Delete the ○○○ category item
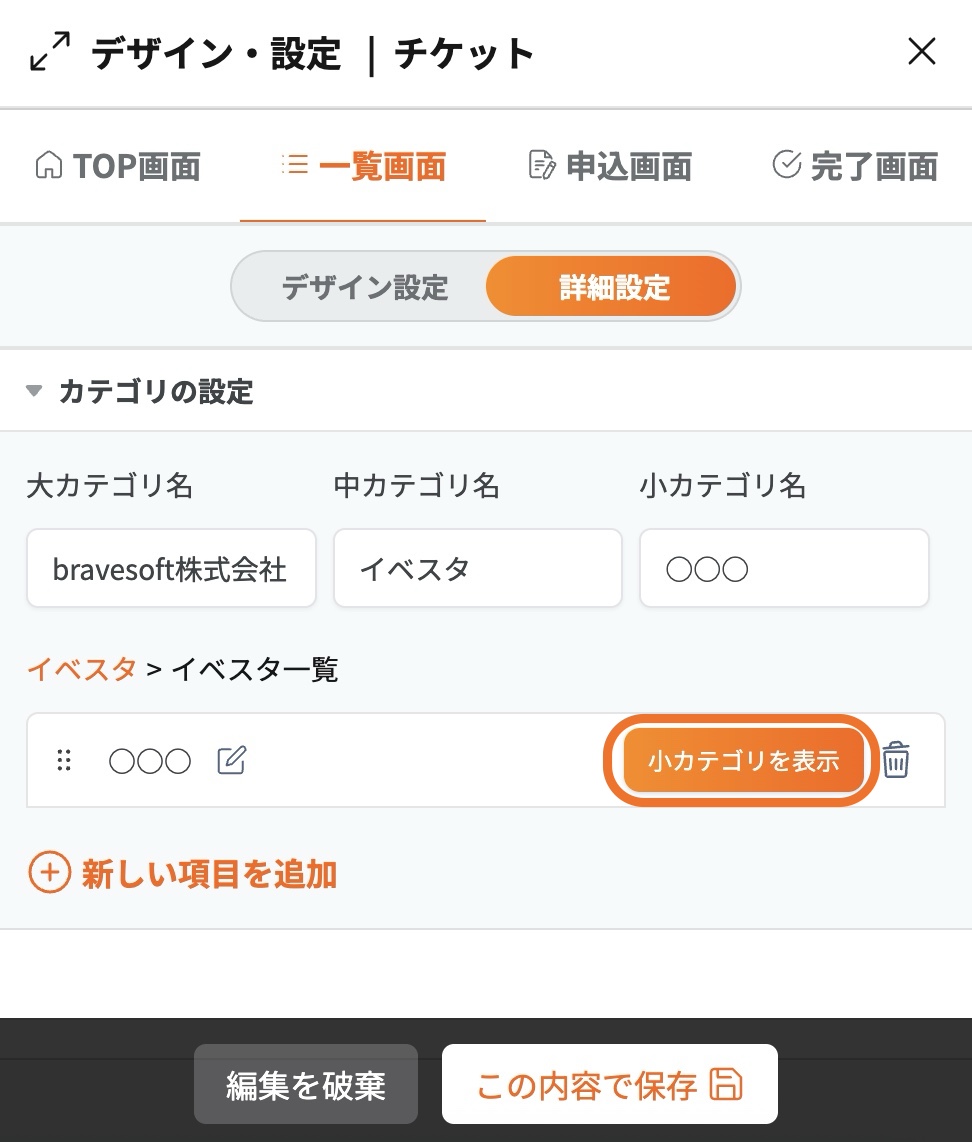 (x=896, y=760)
